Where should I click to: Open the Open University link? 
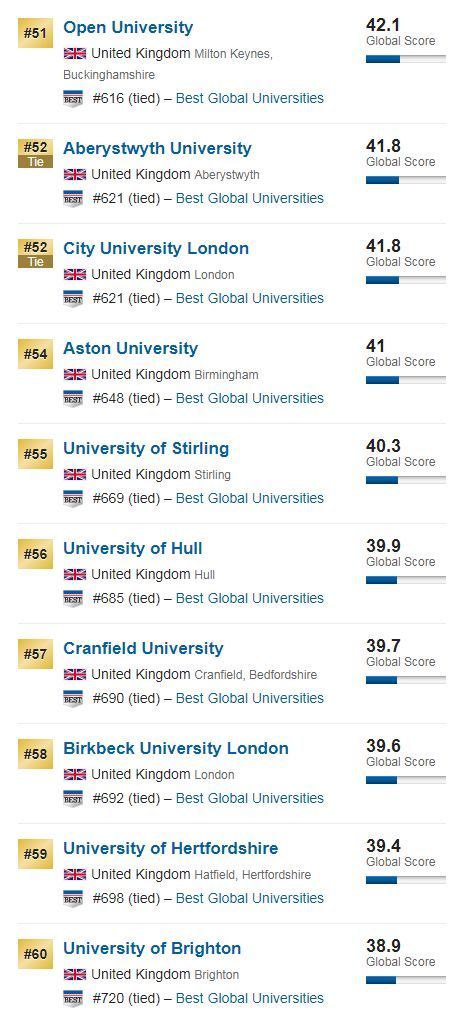(128, 28)
